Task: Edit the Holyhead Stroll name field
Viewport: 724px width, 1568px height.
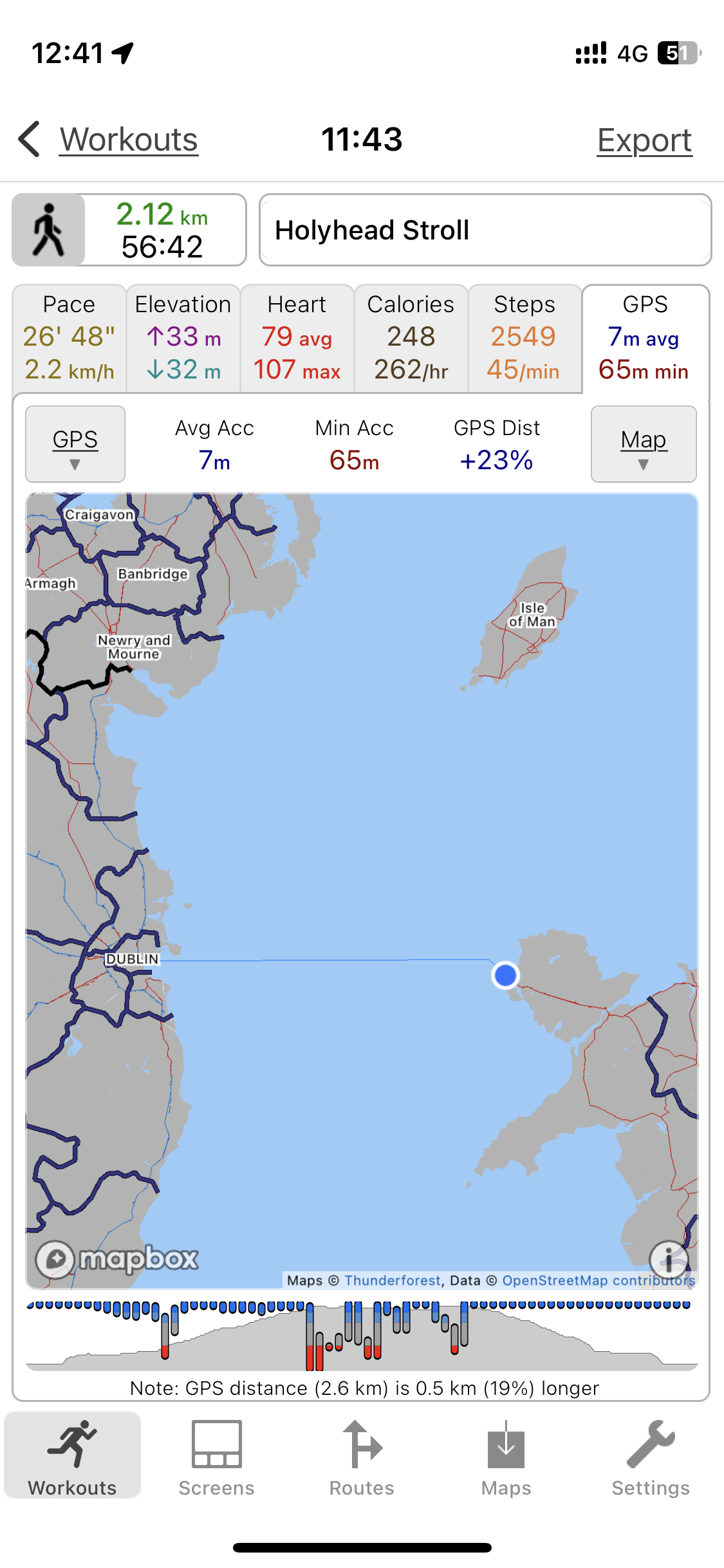Action: click(485, 230)
